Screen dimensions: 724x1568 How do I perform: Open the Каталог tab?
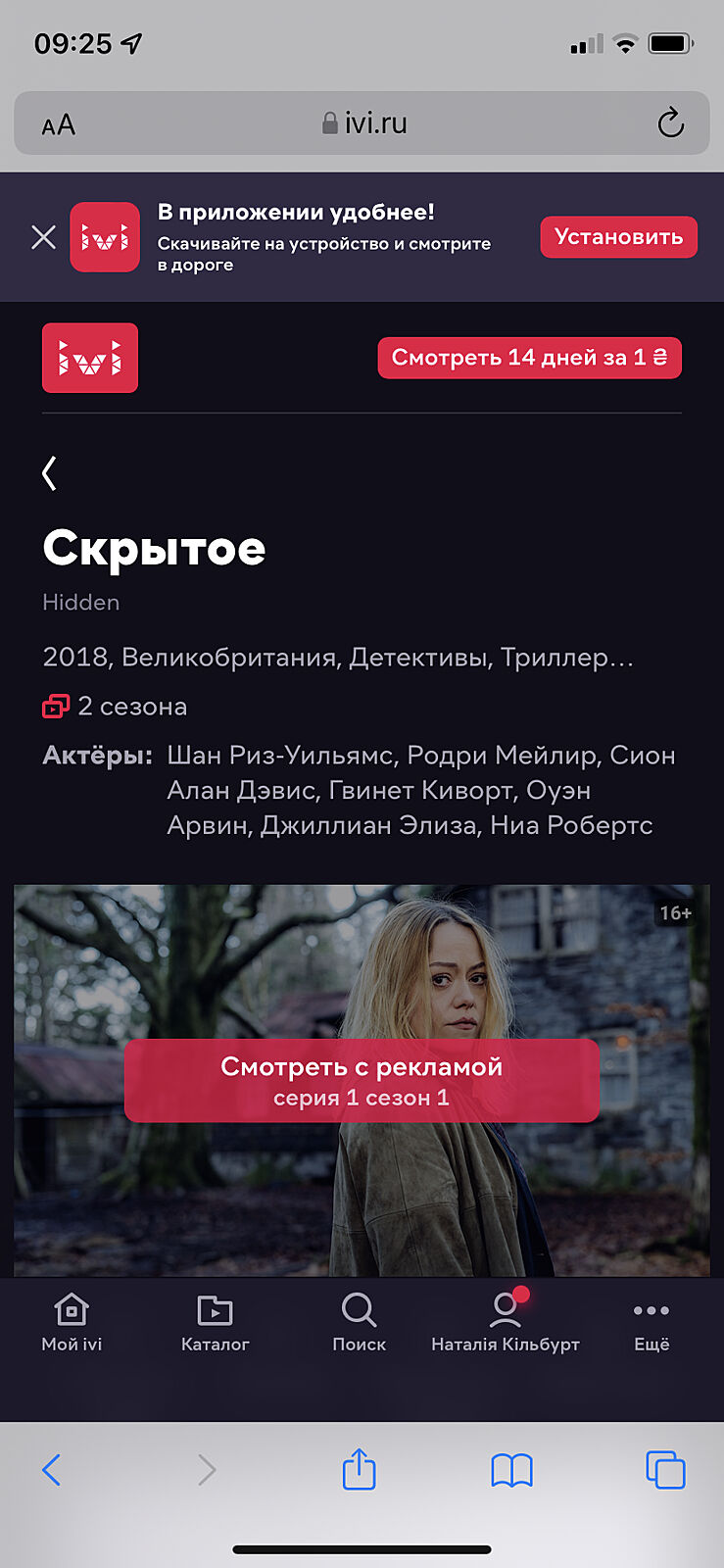(216, 1323)
